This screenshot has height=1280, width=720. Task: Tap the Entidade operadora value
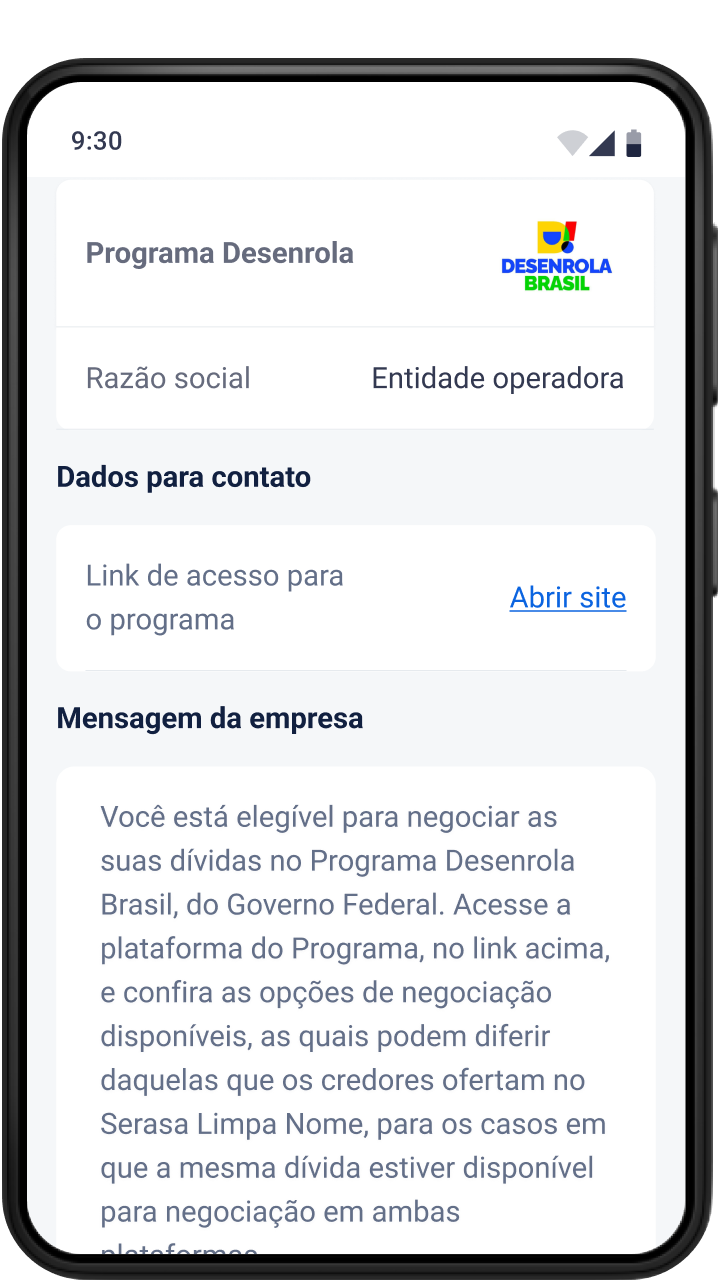pos(497,378)
